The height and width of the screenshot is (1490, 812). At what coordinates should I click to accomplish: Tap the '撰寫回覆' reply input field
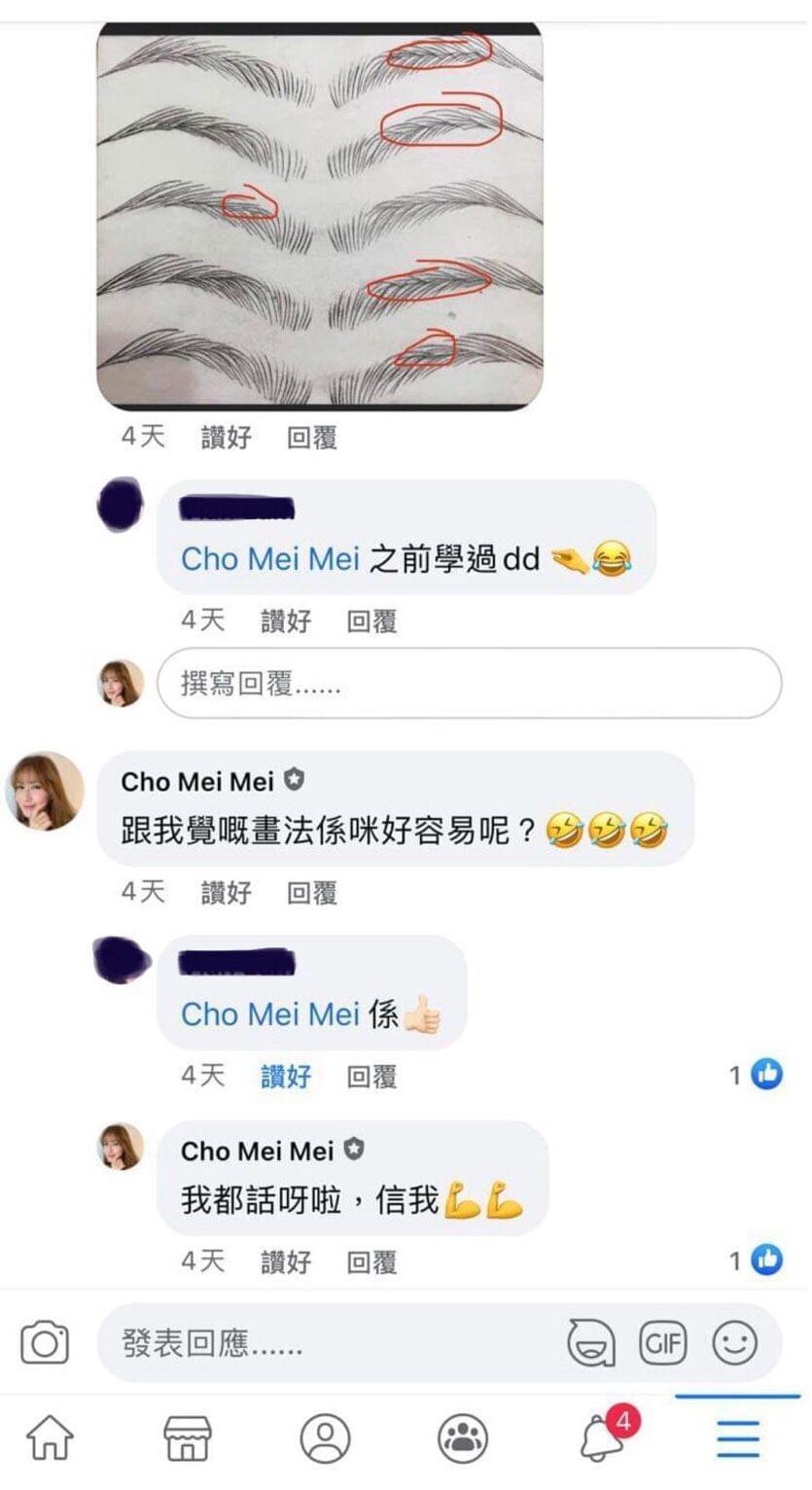click(467, 685)
